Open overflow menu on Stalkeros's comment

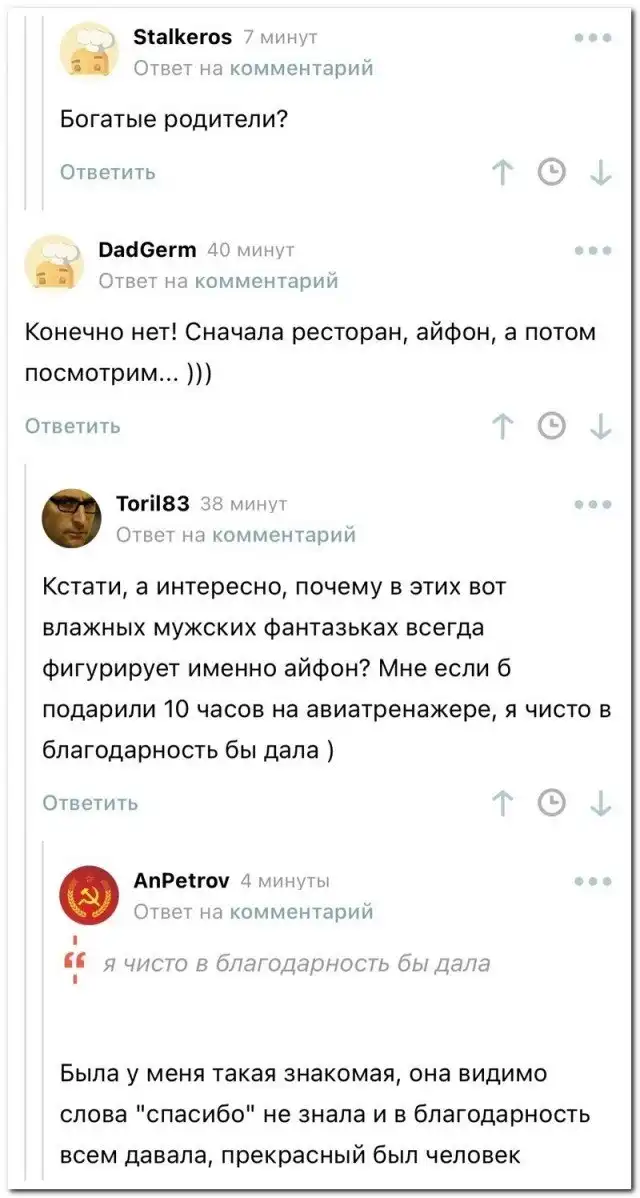coord(594,38)
